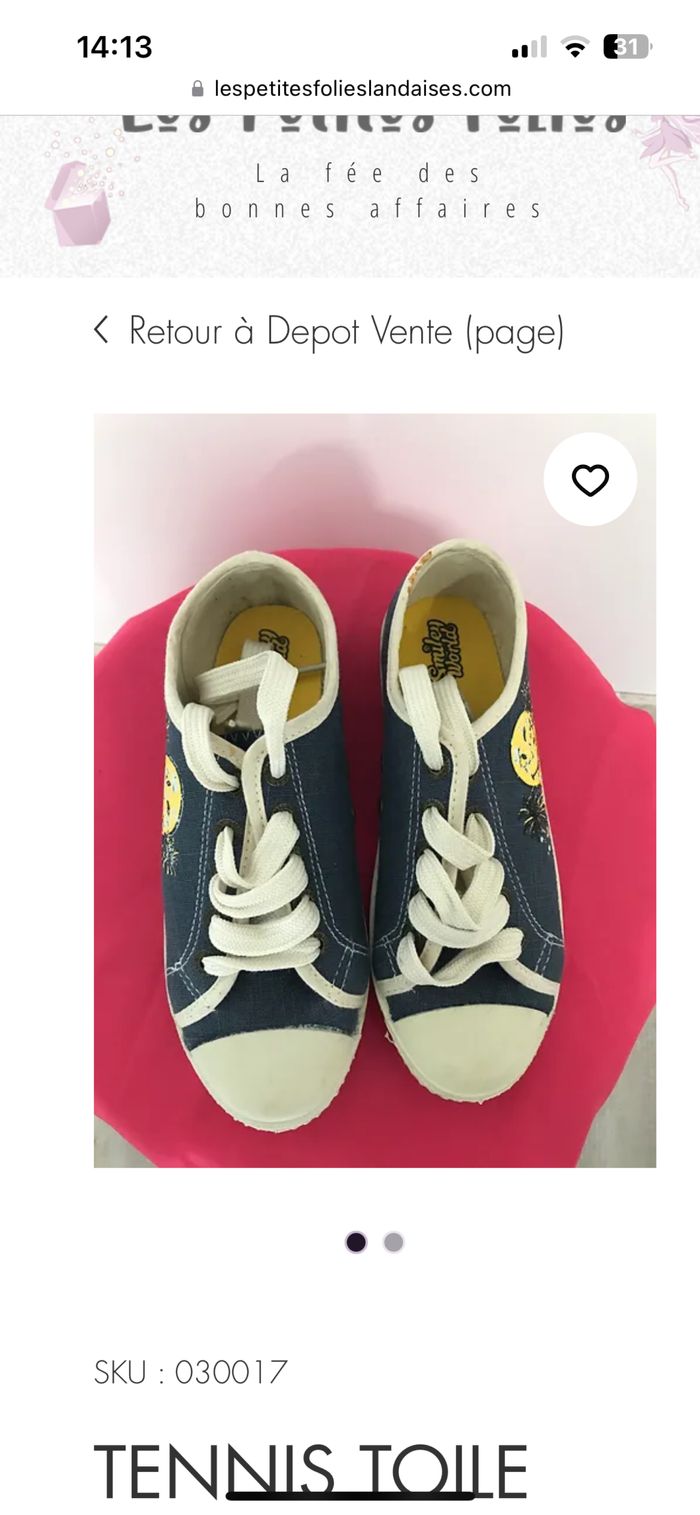
Task: Go back to Depot Vente page
Action: click(329, 331)
